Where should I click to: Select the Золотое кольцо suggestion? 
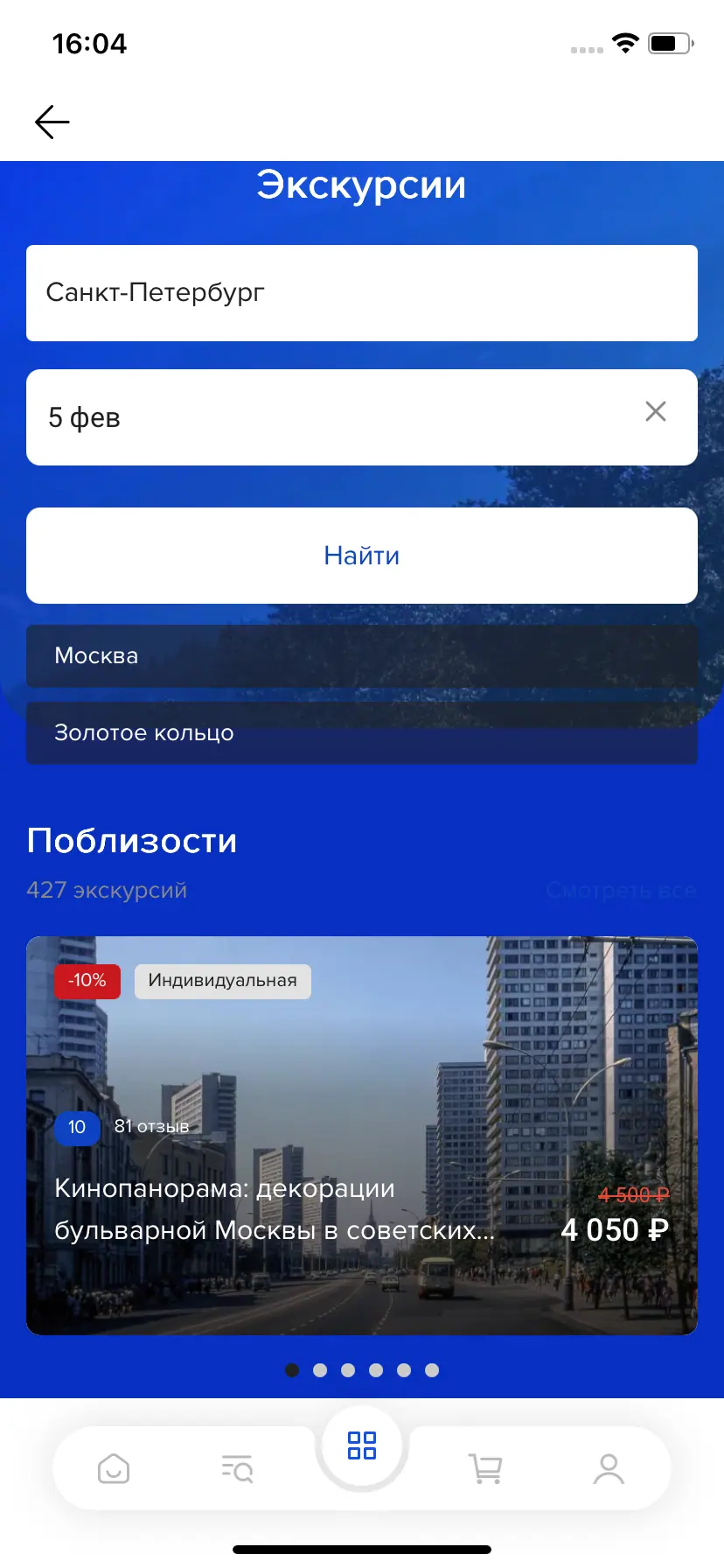pos(361,732)
